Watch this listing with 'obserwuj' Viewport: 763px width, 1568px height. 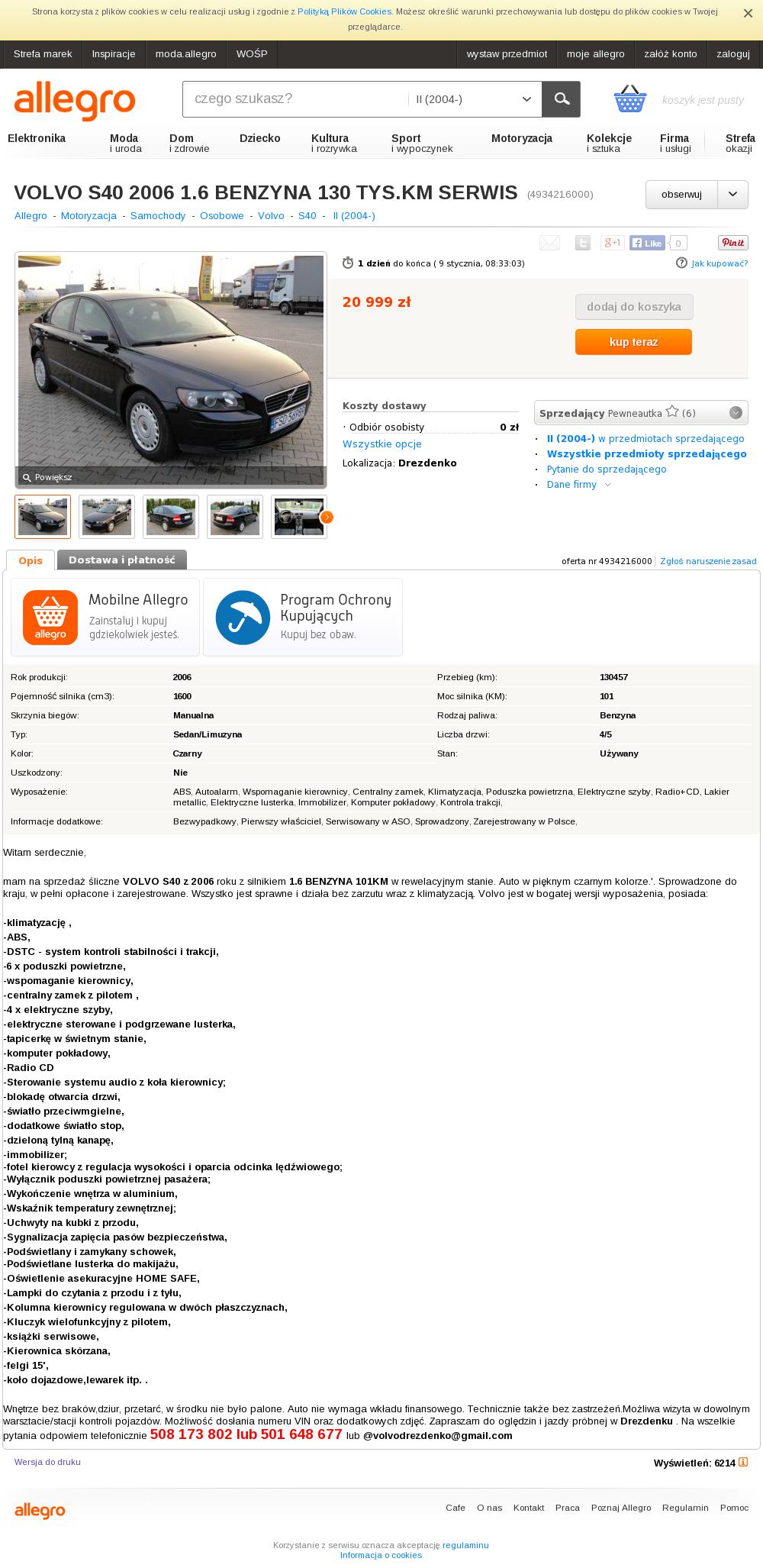681,195
